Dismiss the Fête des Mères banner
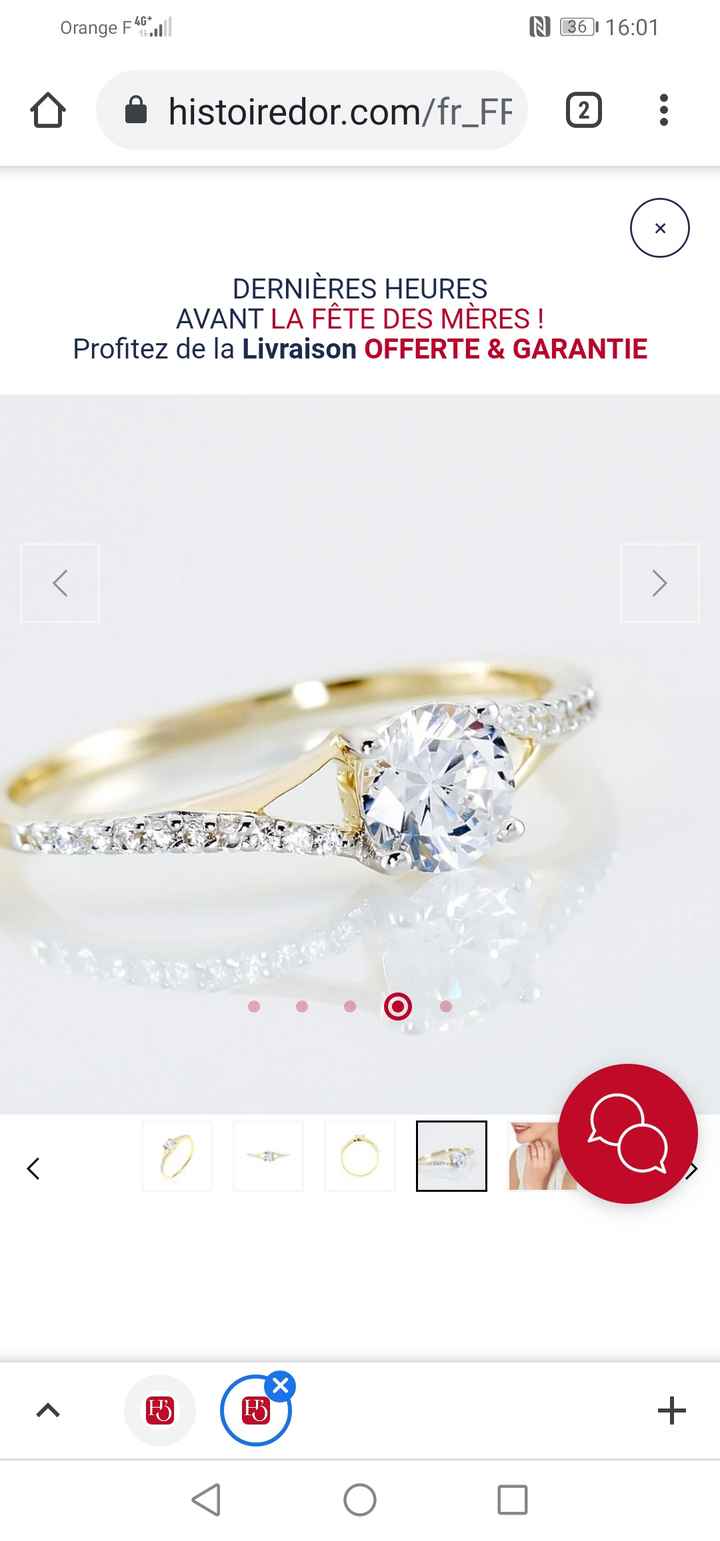This screenshot has width=720, height=1541. click(x=660, y=228)
